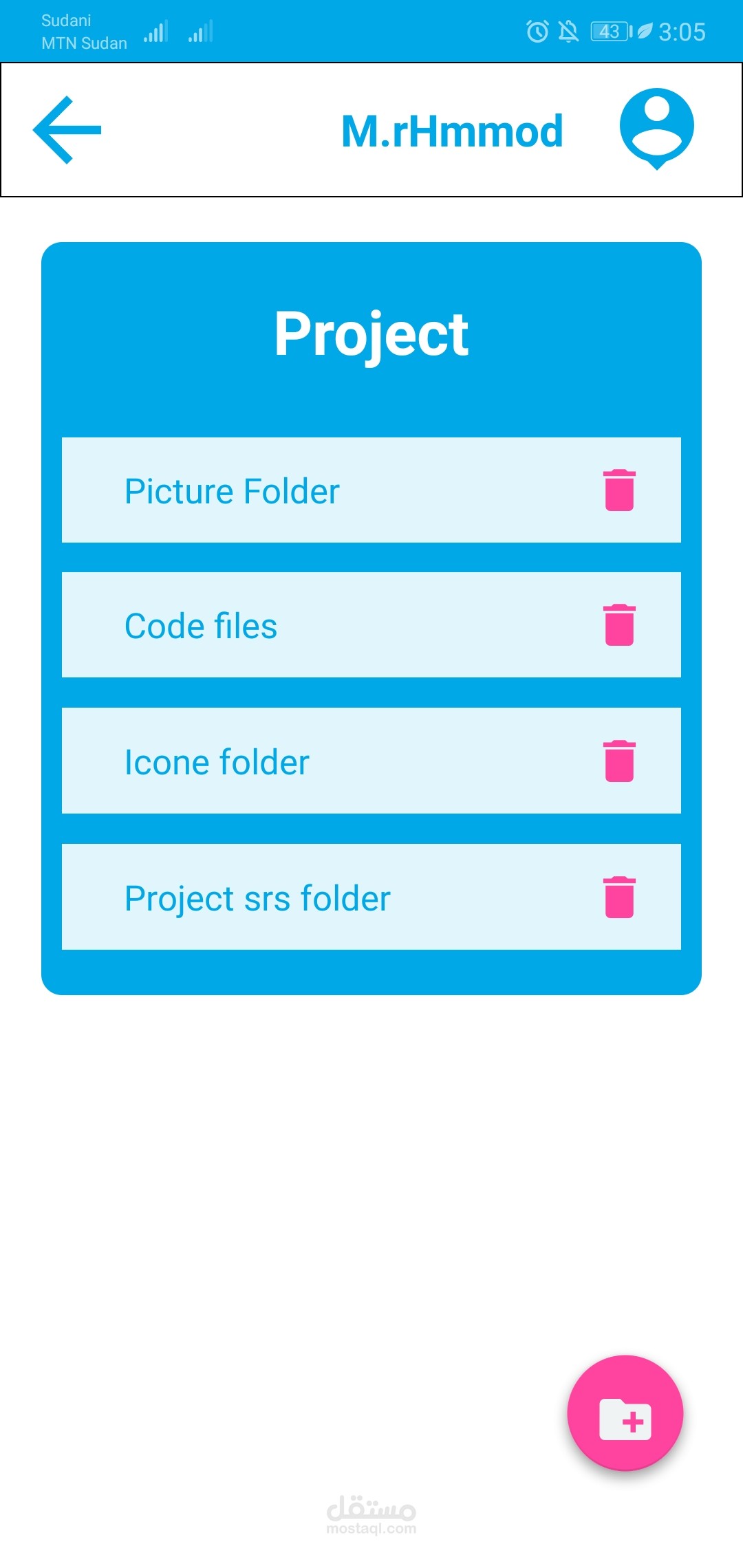
Task: Delete the Icone folder
Action: pos(619,761)
